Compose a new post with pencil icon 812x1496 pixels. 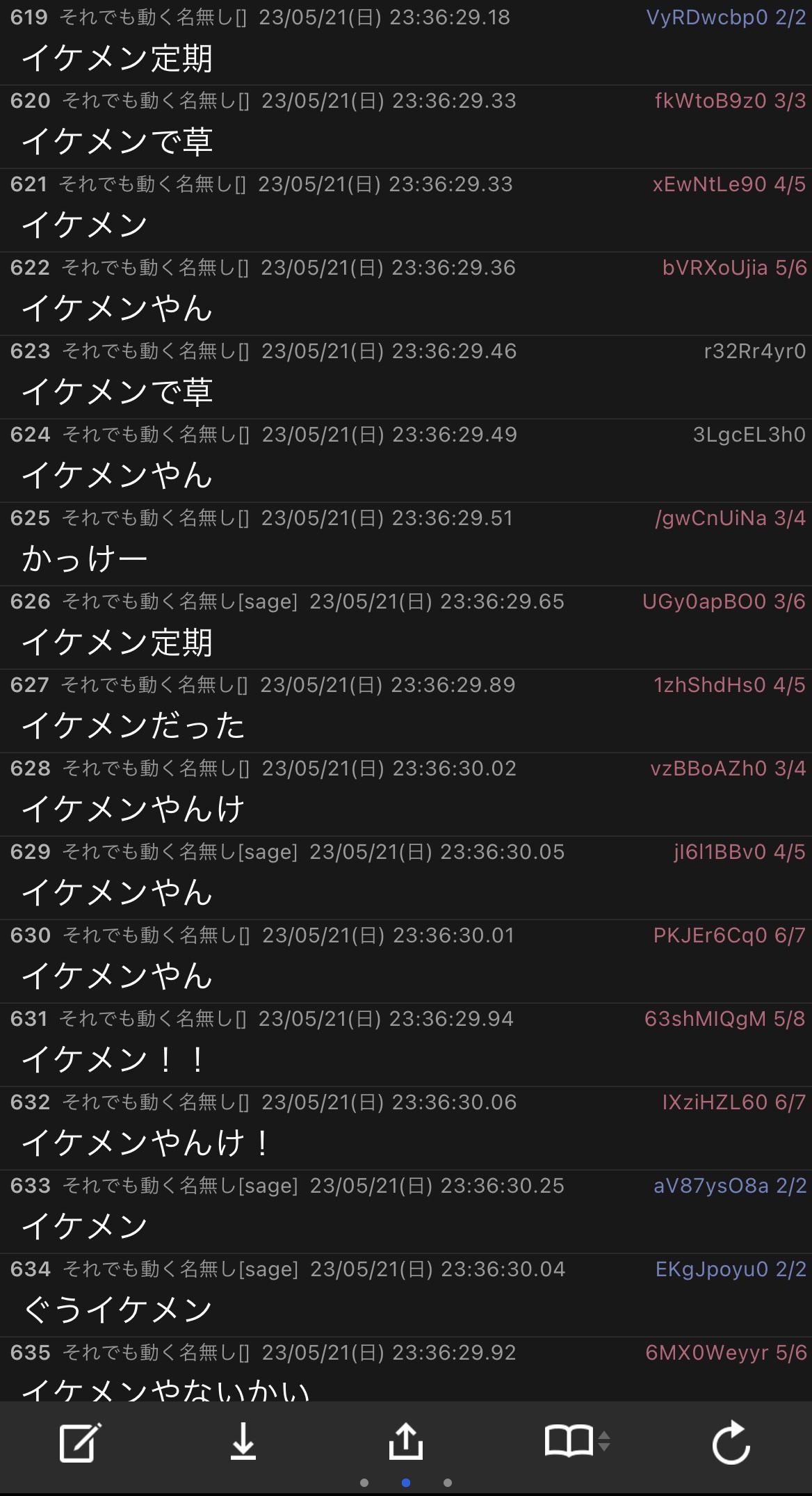pyautogui.click(x=80, y=1442)
